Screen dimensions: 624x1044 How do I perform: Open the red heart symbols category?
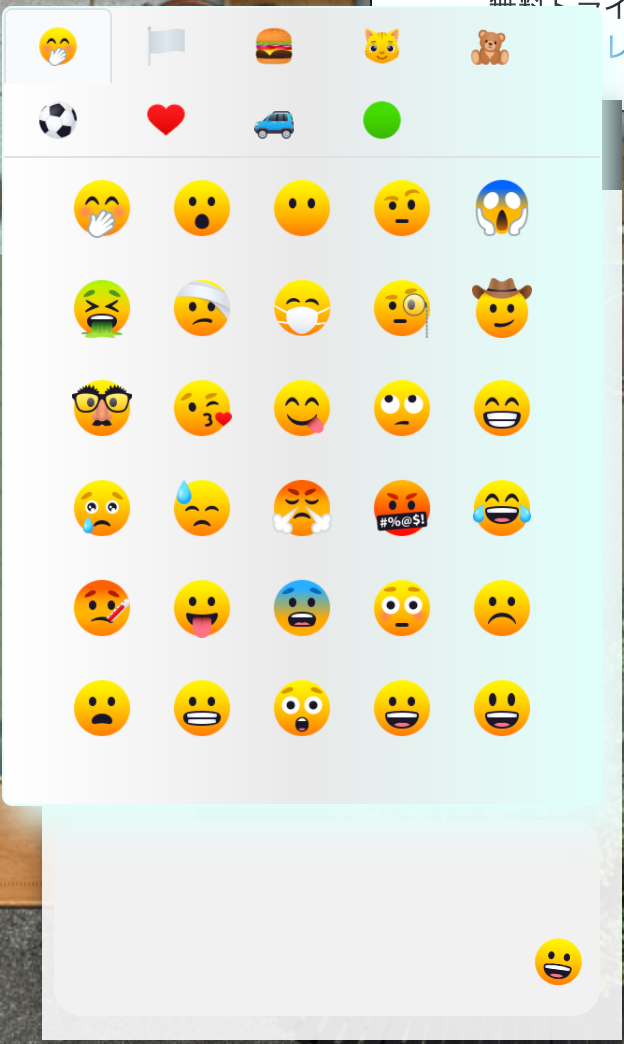[166, 120]
